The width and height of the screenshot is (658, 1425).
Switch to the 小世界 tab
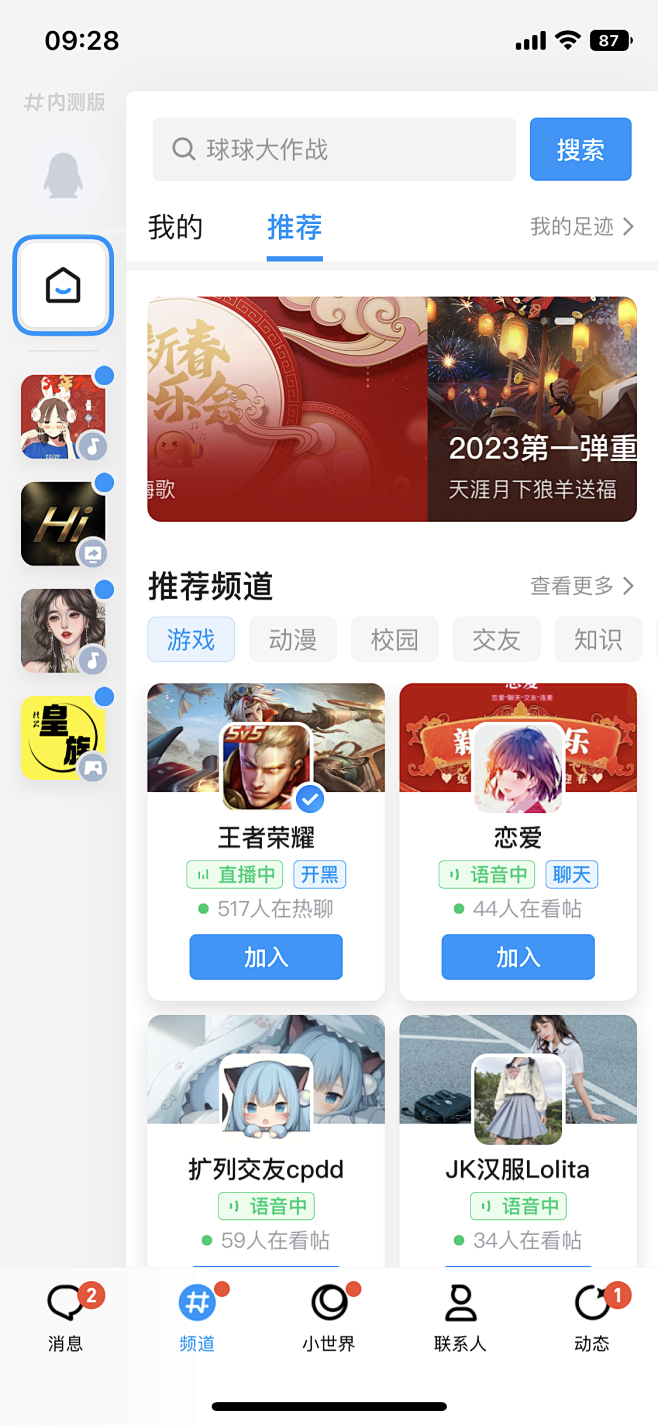pos(329,1317)
